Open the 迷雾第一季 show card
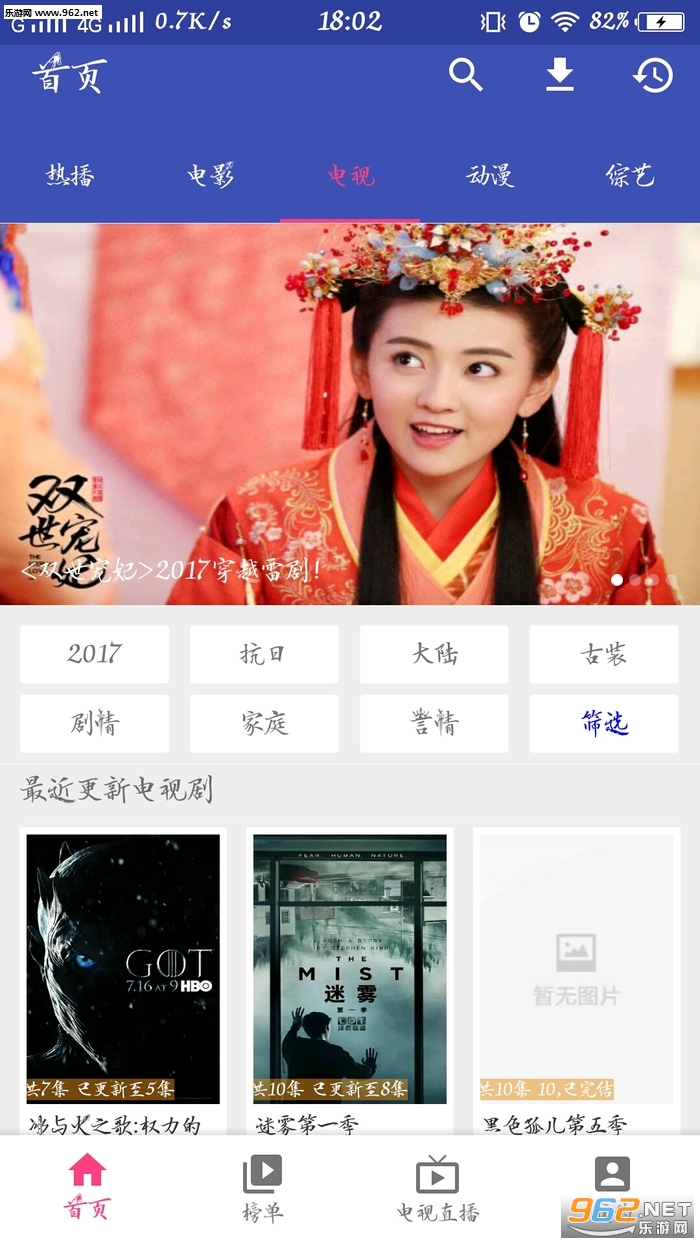This screenshot has height=1244, width=700. 350,970
